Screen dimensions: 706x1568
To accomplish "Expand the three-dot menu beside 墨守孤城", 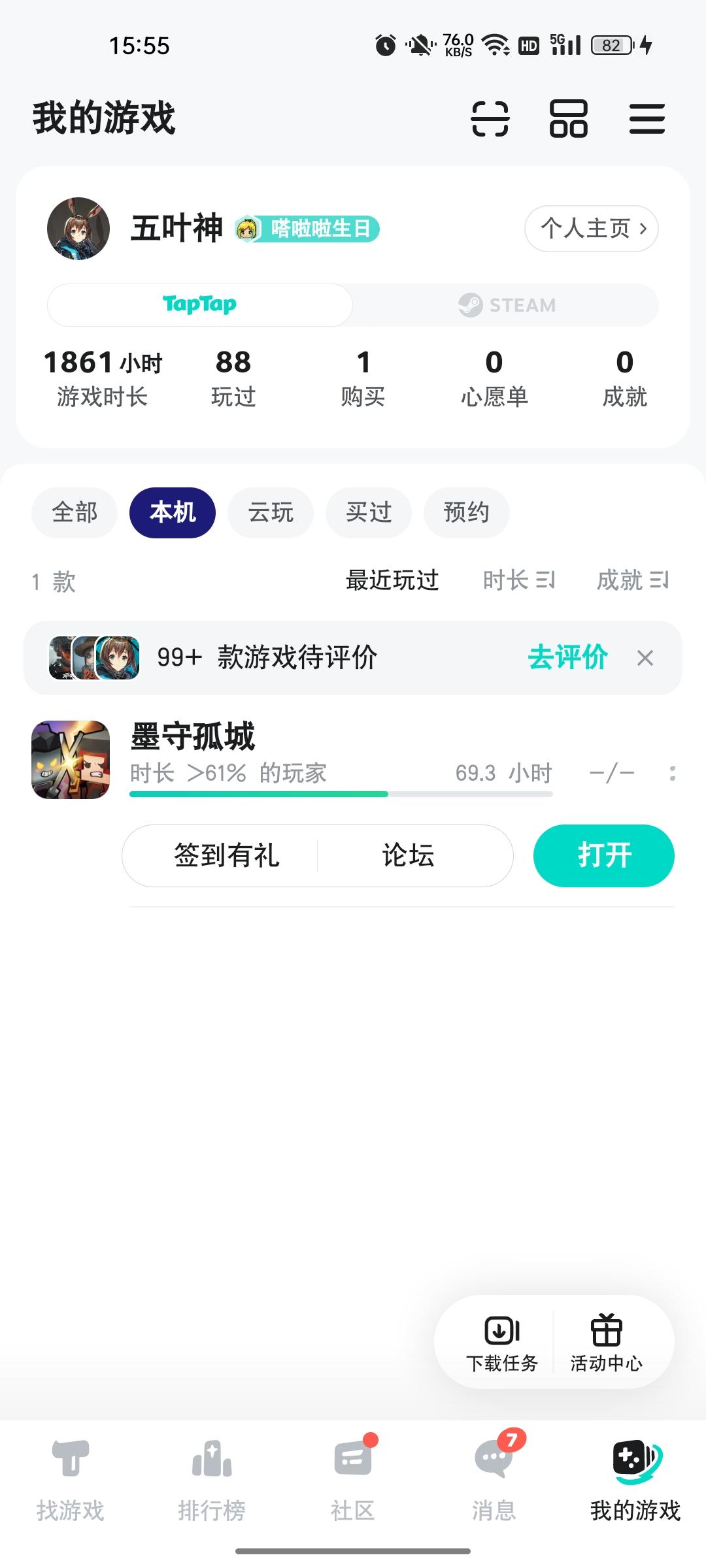I will point(672,772).
